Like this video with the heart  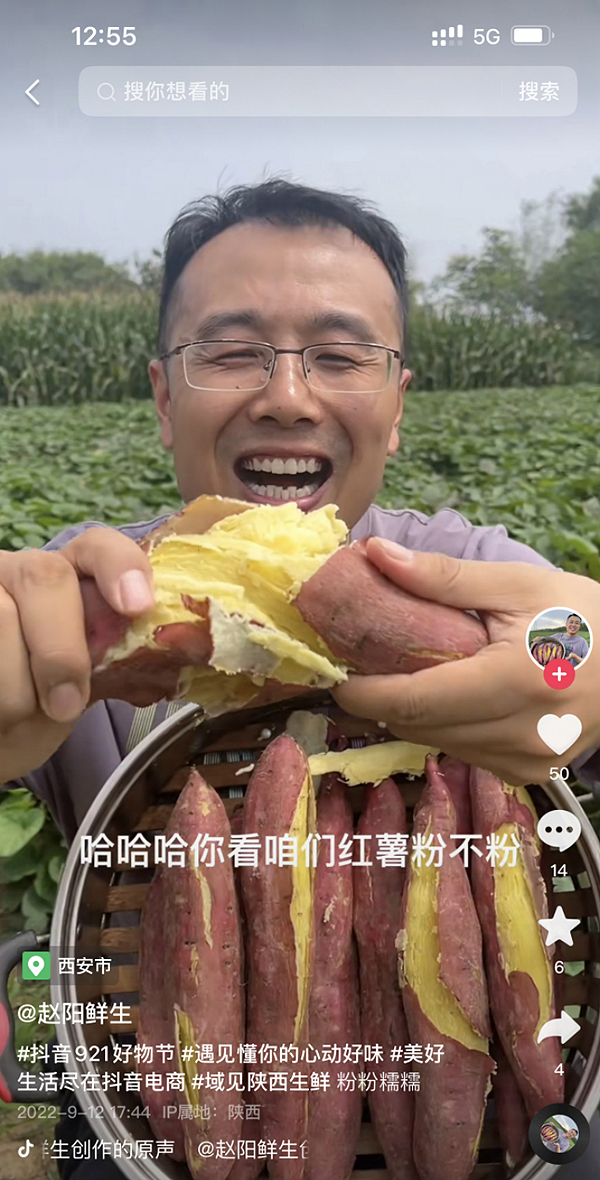(559, 734)
